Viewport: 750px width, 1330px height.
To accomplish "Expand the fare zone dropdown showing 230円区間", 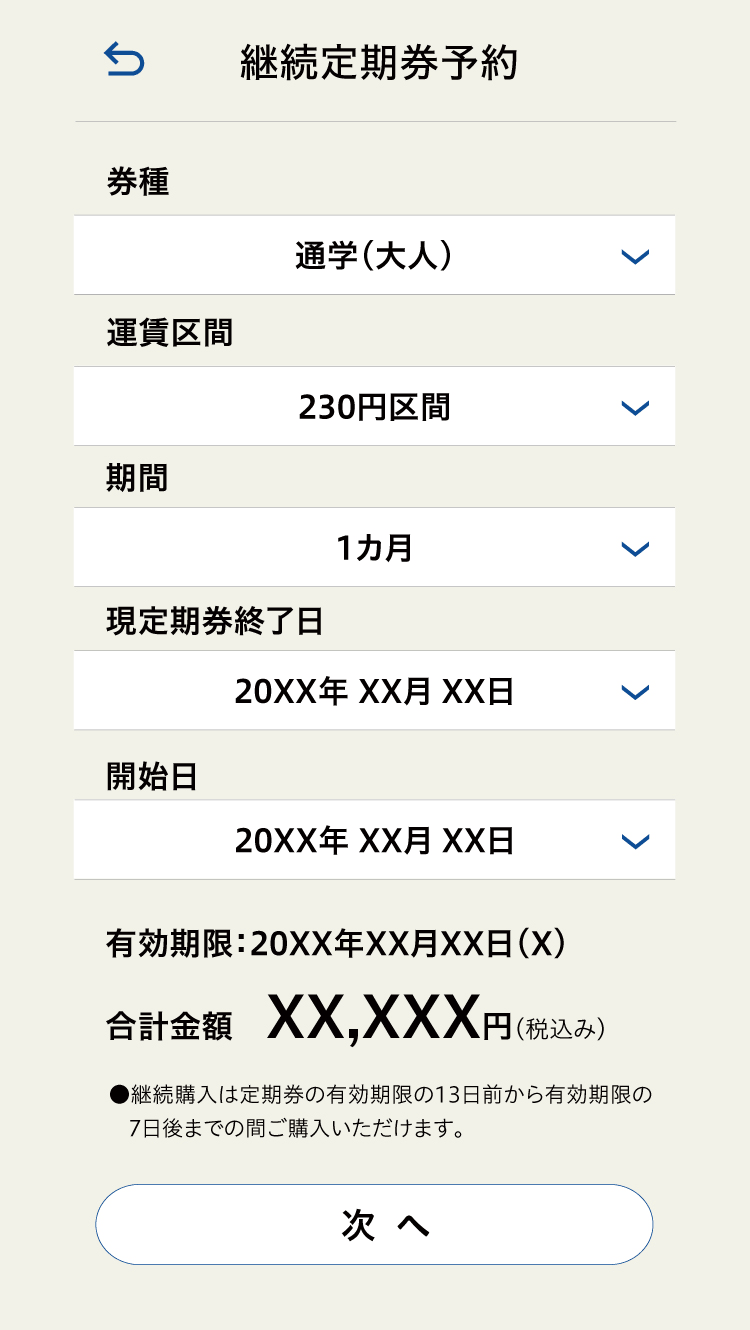I will pos(374,407).
